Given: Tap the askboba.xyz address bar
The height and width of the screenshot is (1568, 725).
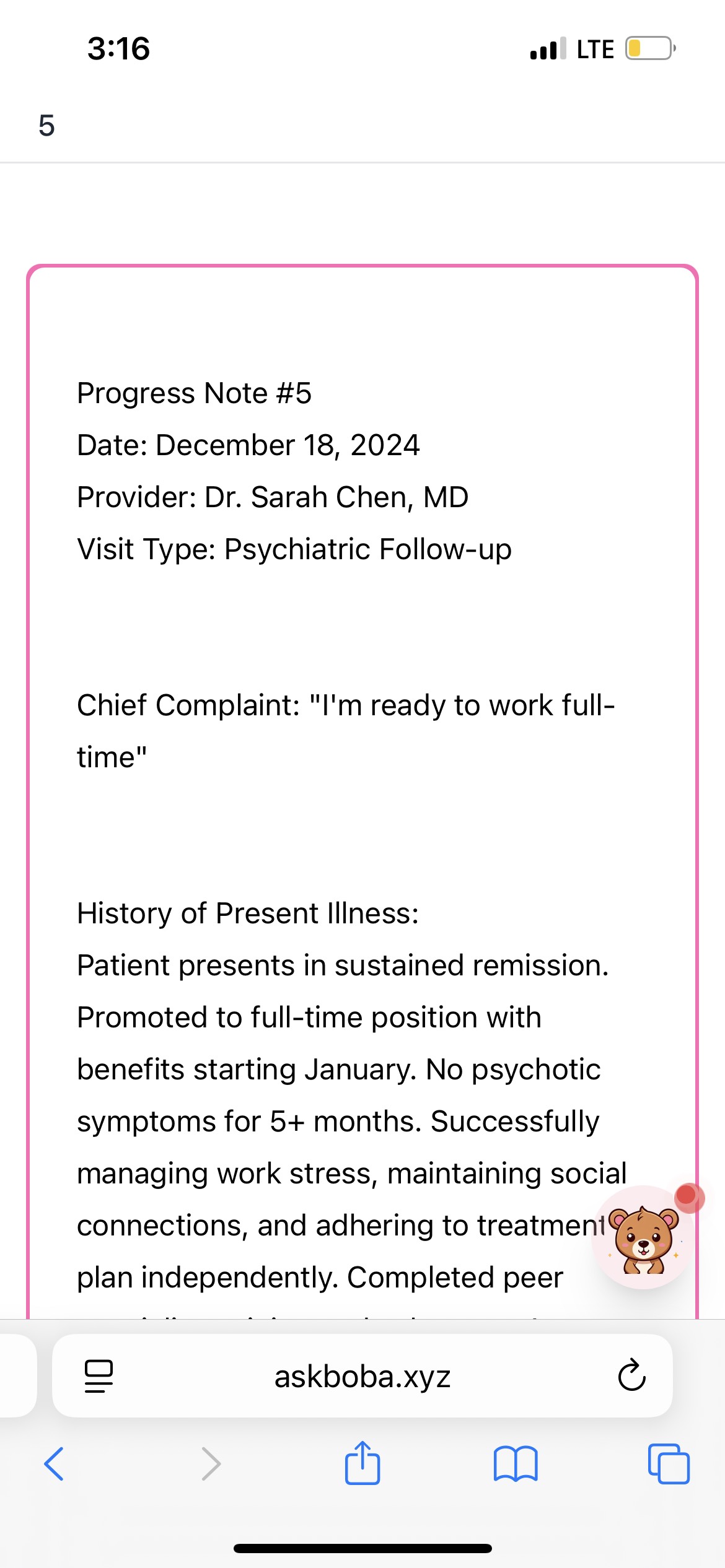Looking at the screenshot, I should pyautogui.click(x=362, y=1376).
